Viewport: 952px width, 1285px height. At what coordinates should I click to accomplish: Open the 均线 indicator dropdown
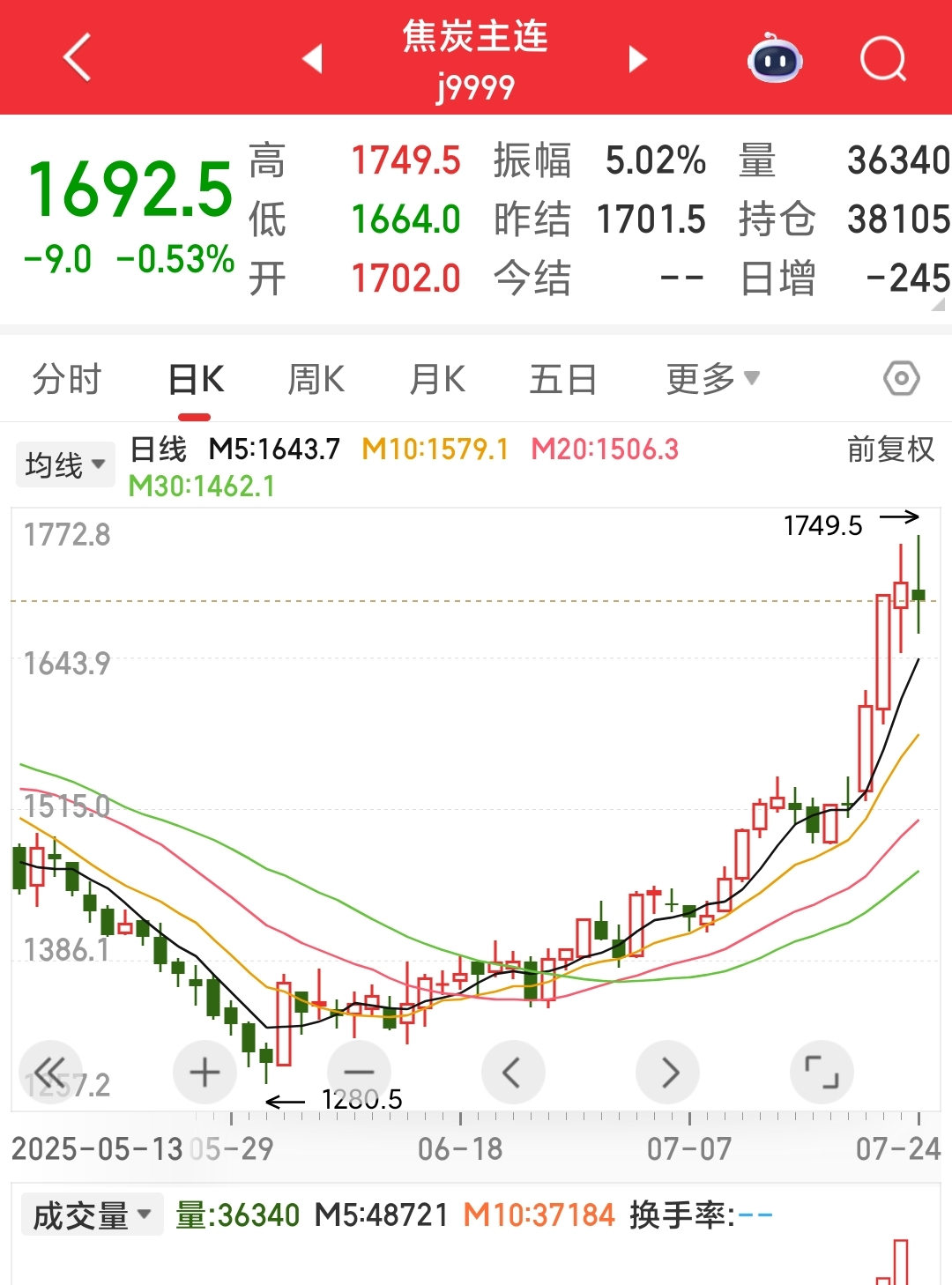(65, 464)
